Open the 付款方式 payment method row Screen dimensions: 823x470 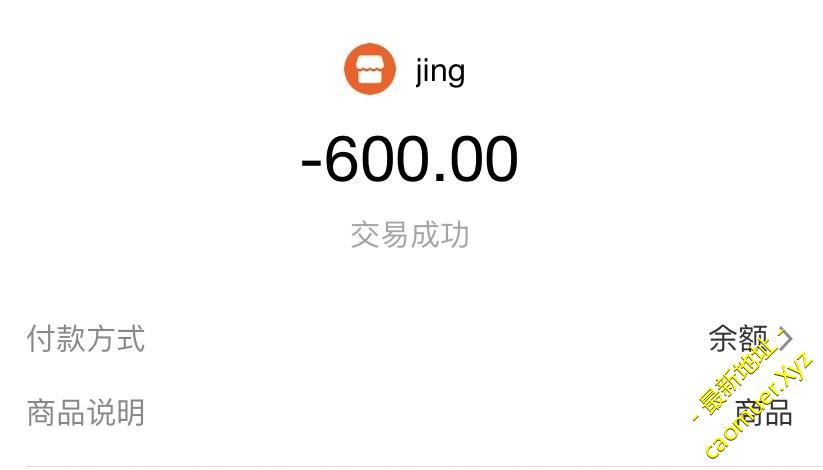(750, 339)
